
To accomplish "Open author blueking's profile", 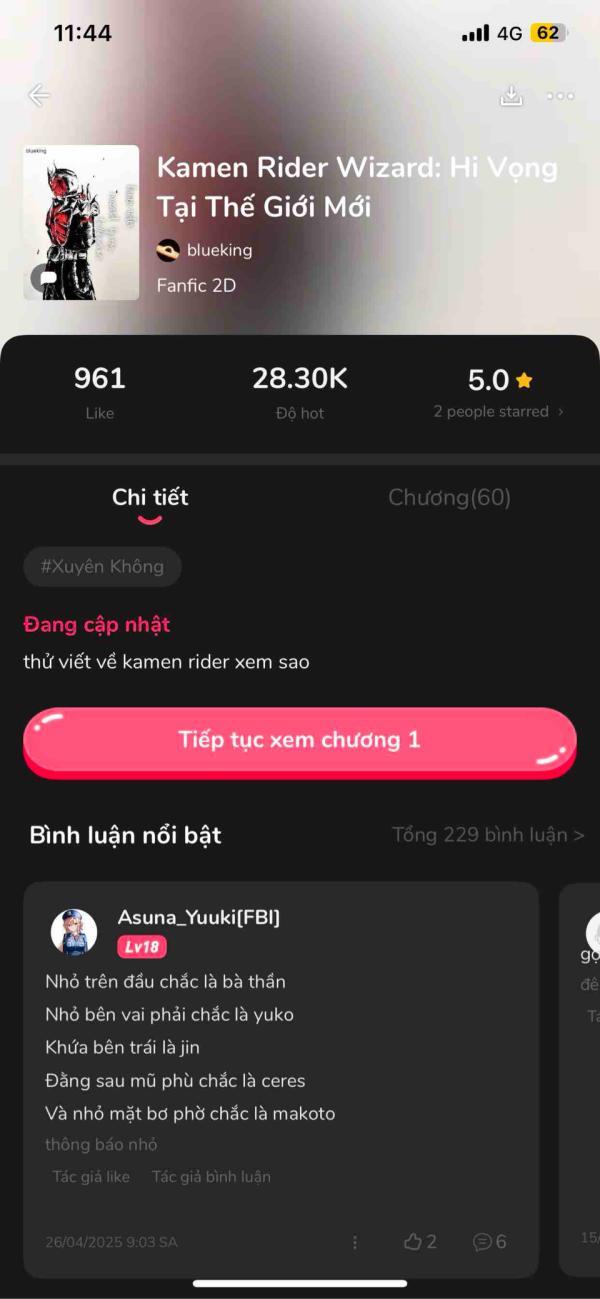I will [205, 250].
